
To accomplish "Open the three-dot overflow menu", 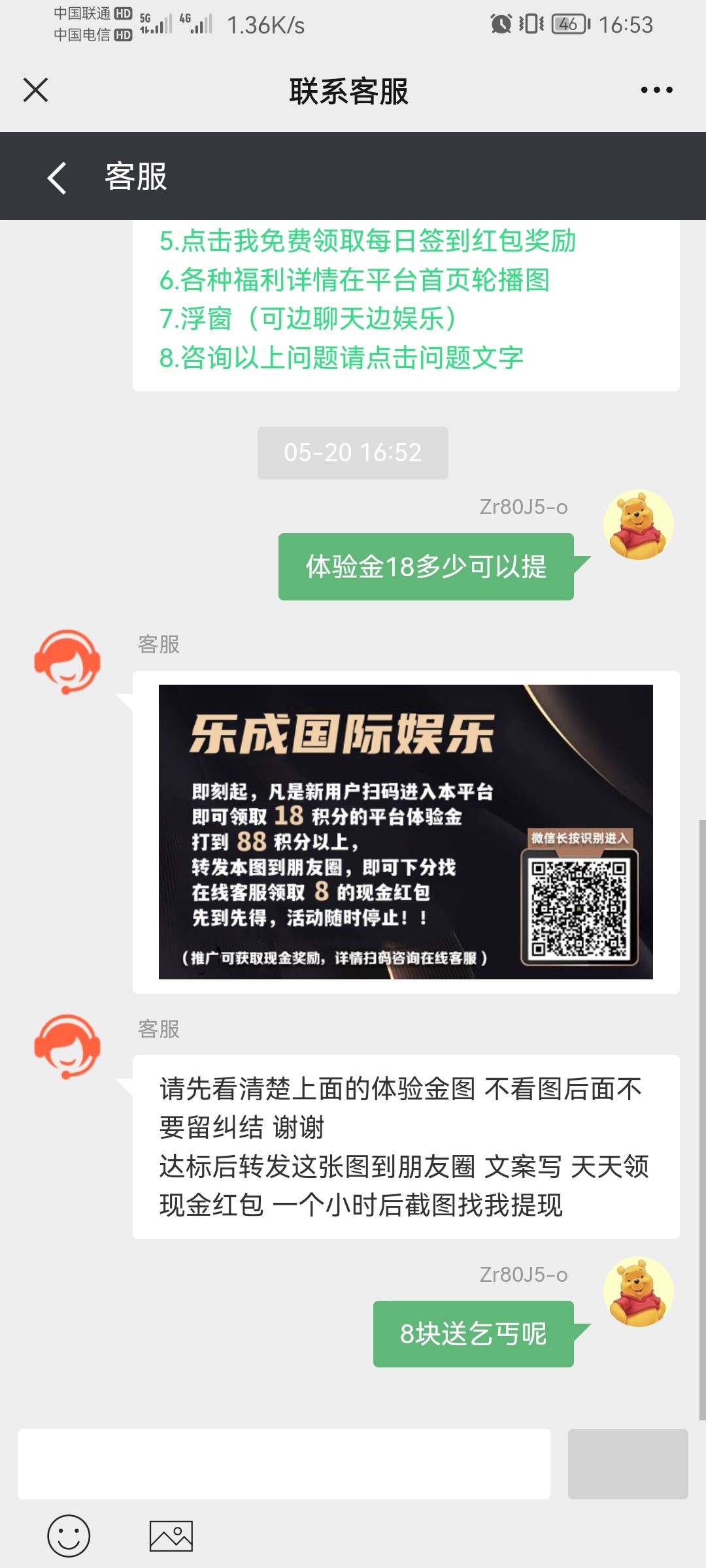I will (656, 90).
